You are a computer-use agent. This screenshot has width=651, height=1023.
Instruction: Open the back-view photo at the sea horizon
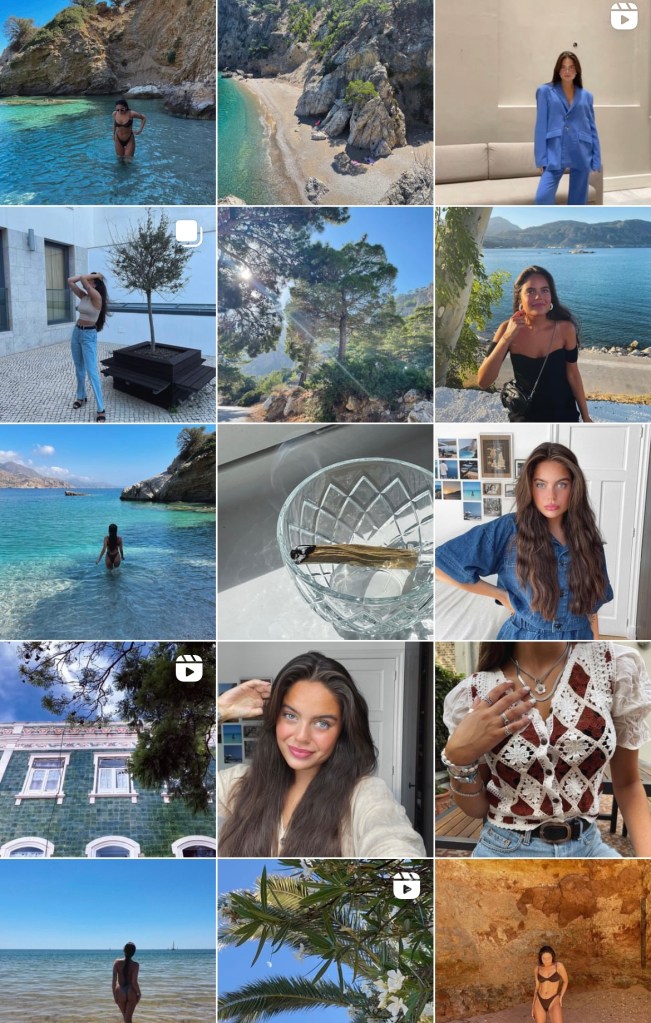click(x=107, y=941)
